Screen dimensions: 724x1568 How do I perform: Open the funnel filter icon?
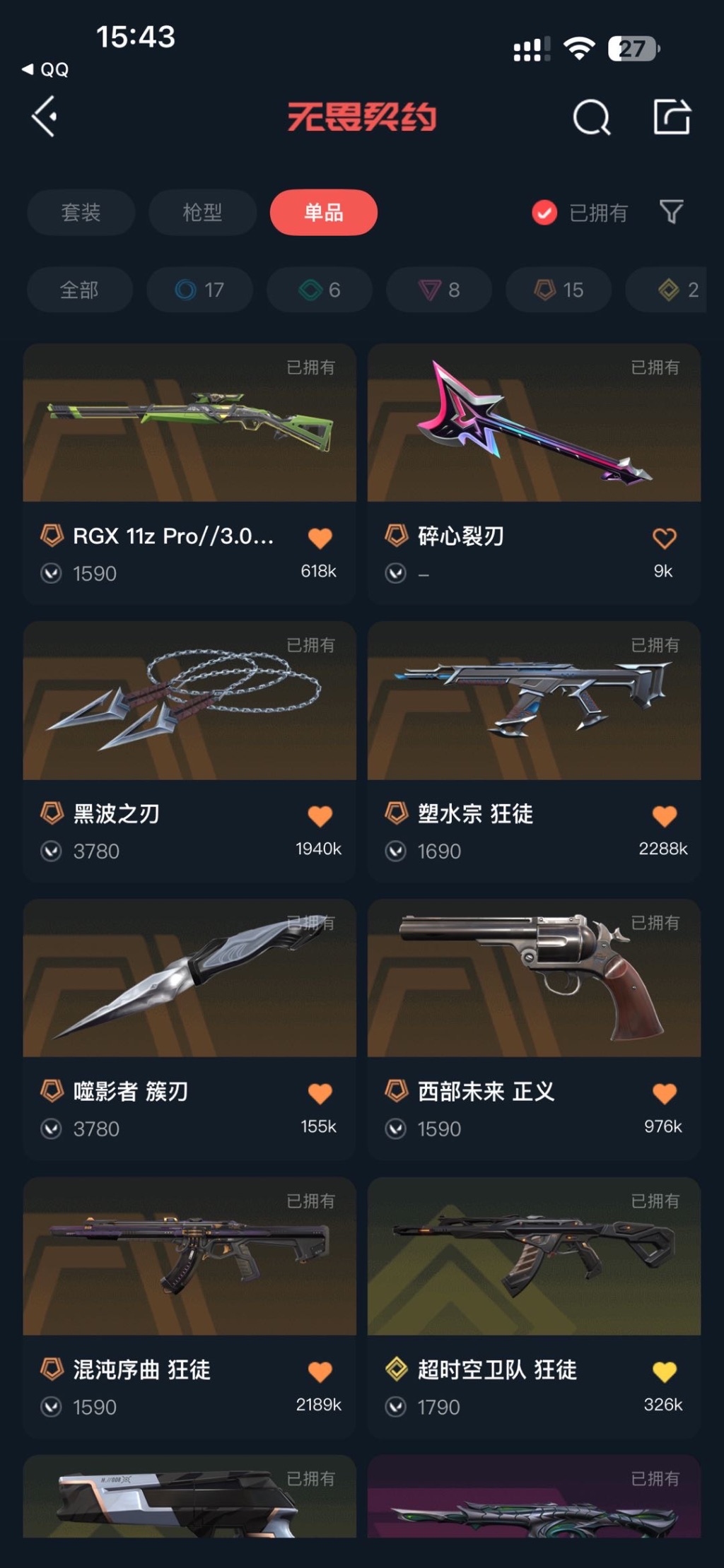tap(671, 211)
